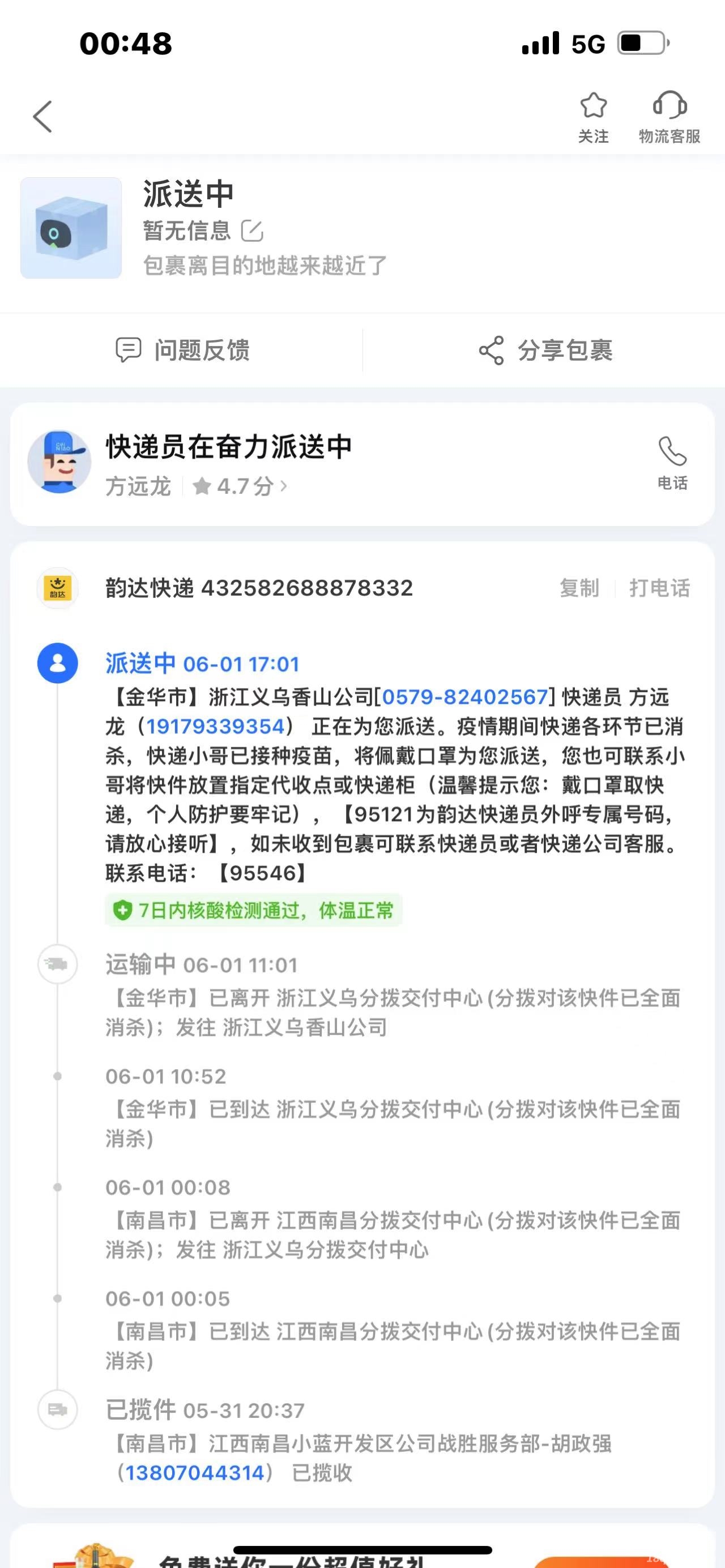Call pickup agent number 13807044314
725x1568 pixels.
pos(195,1472)
